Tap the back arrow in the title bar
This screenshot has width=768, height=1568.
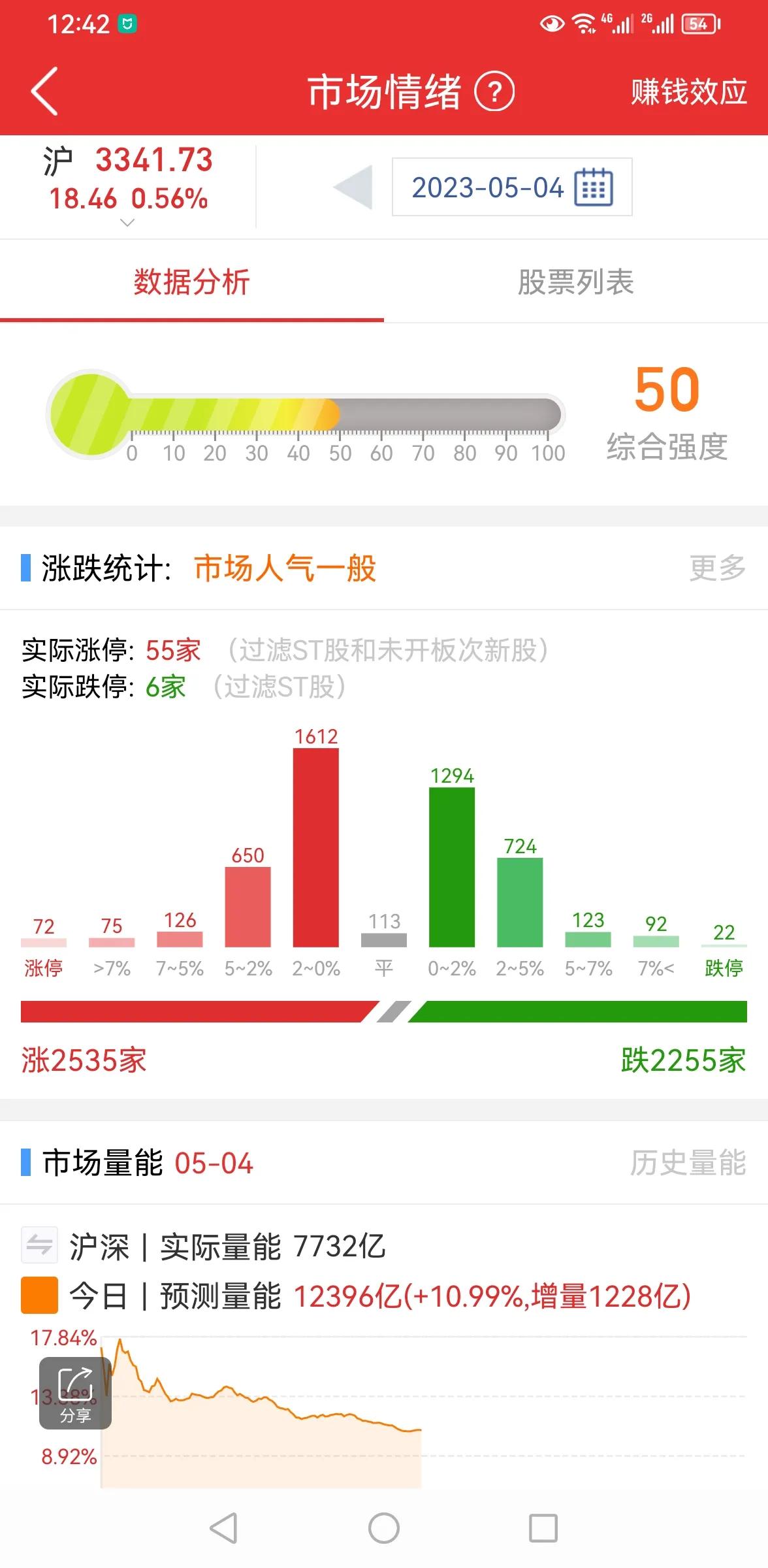click(42, 91)
